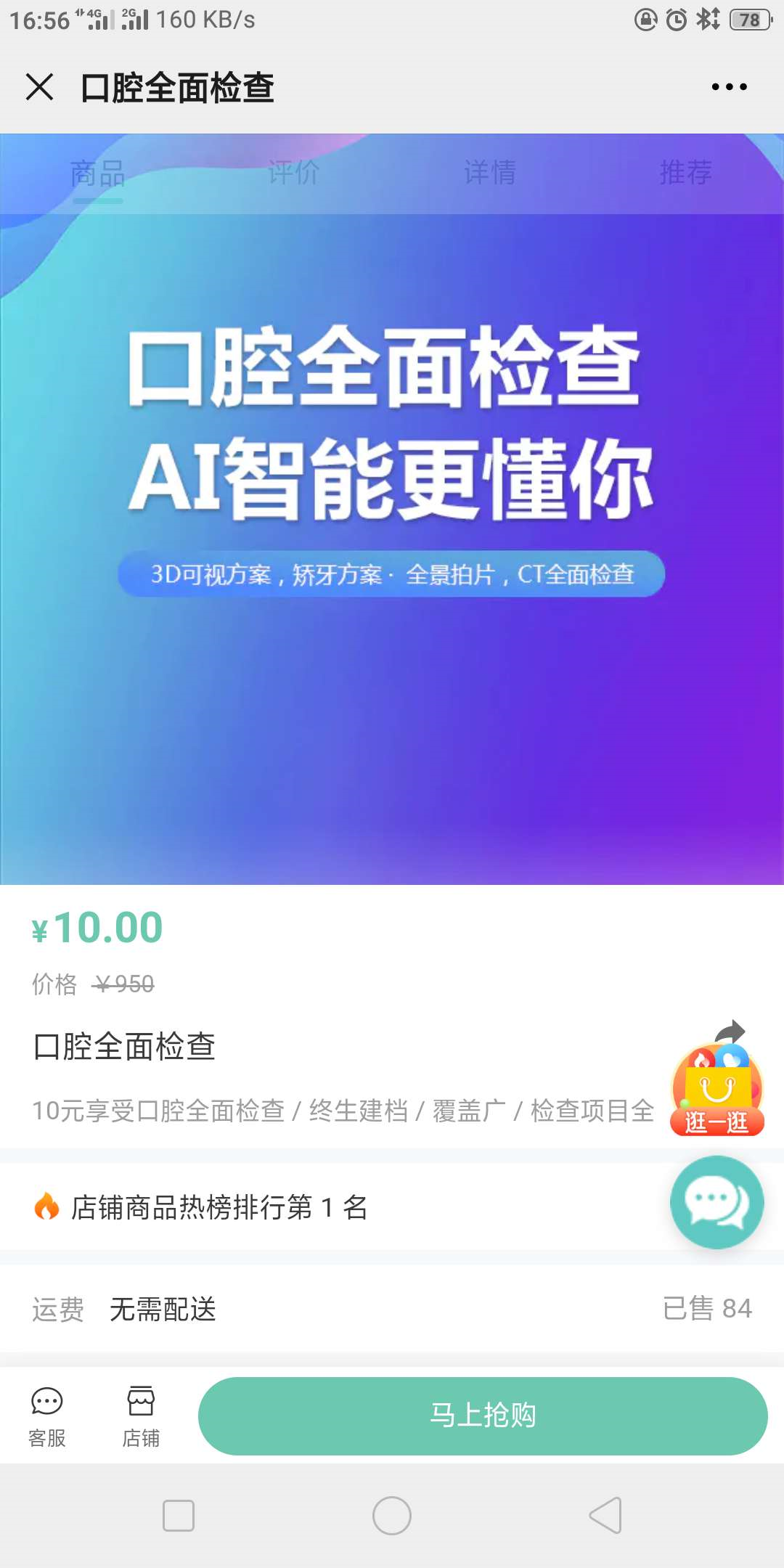The width and height of the screenshot is (784, 1568).
Task: Go to the 推荐 tab
Action: (686, 173)
